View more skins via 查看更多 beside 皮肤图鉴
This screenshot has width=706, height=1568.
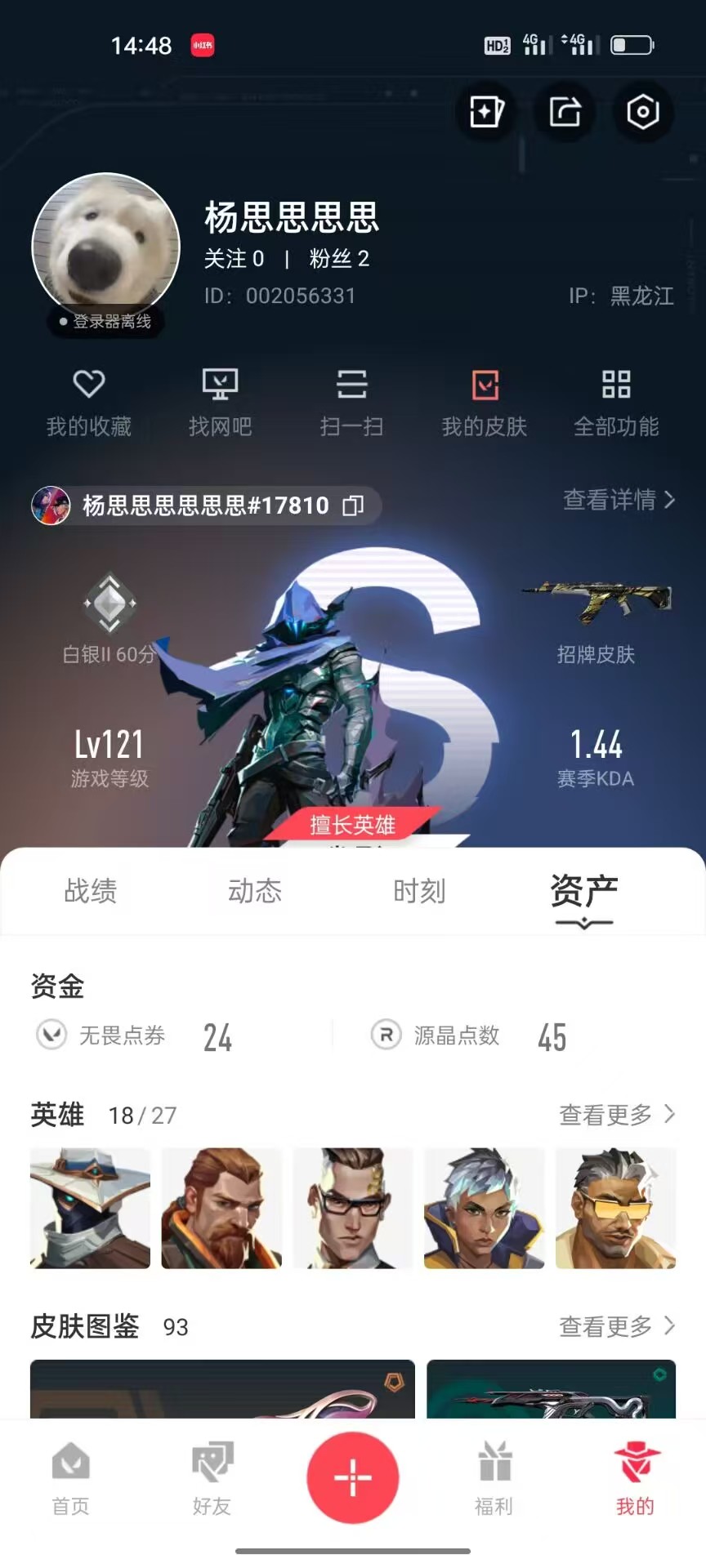click(617, 1326)
